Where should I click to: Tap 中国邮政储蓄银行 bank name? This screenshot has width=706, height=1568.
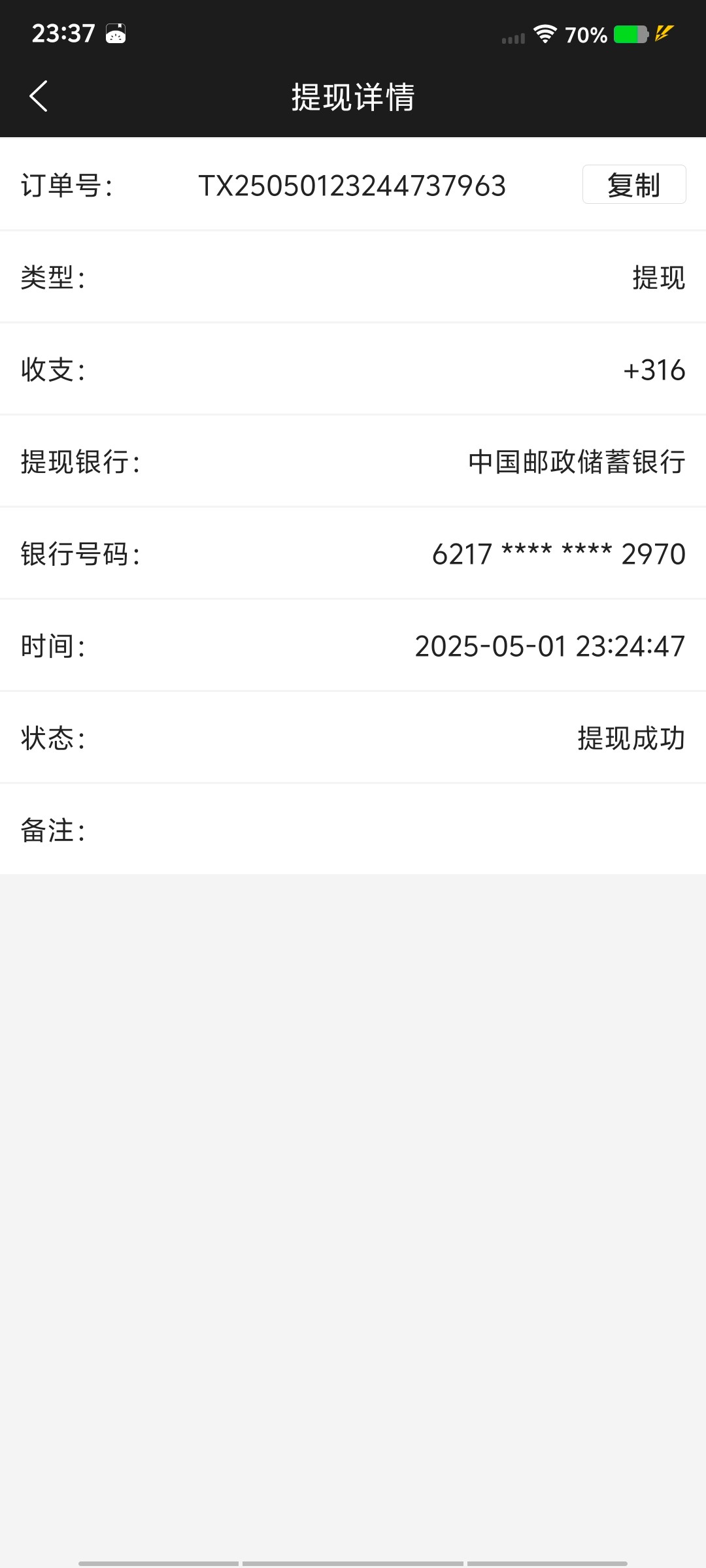click(575, 462)
